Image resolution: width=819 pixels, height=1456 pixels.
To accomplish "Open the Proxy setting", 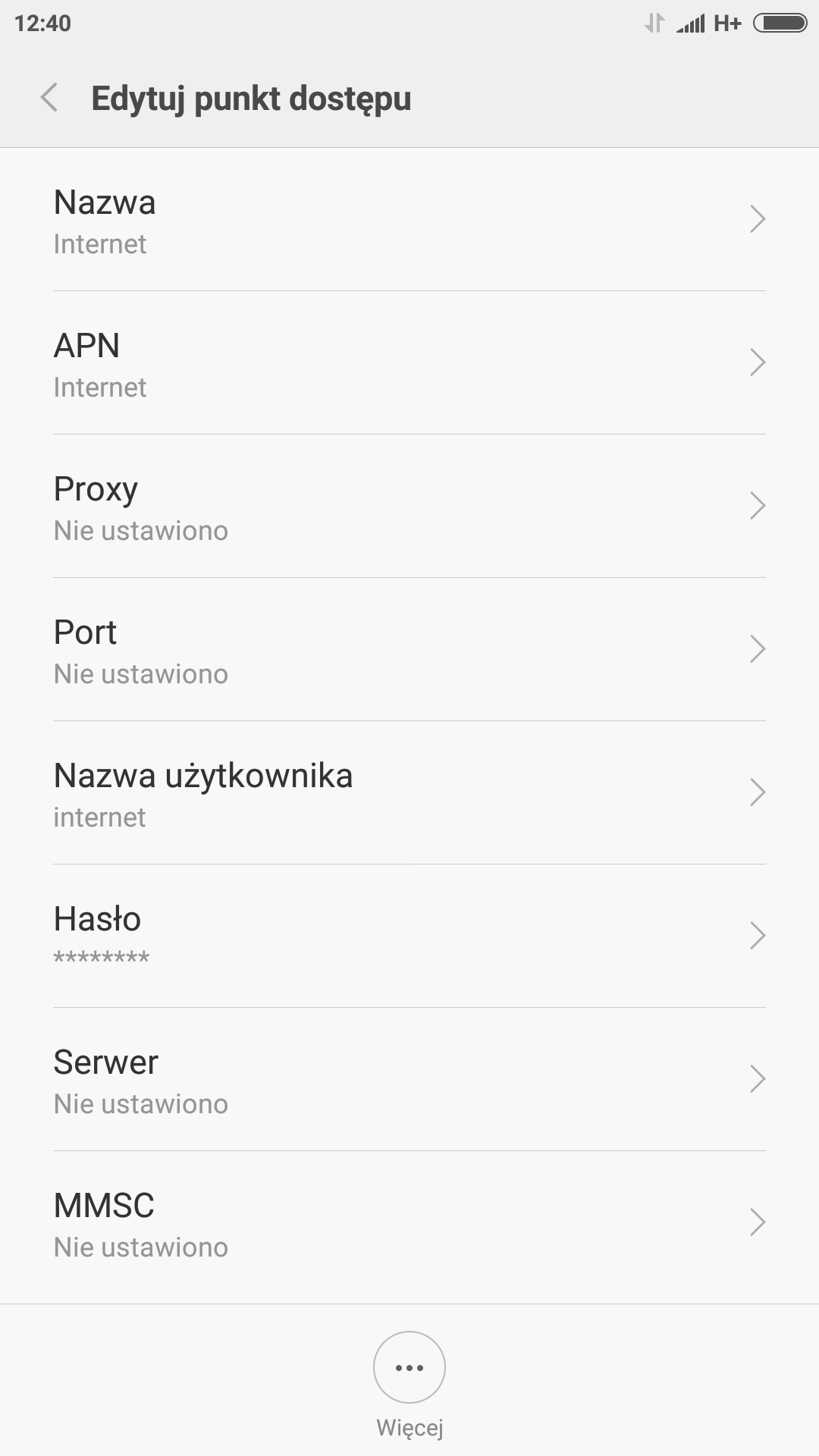I will click(x=409, y=507).
